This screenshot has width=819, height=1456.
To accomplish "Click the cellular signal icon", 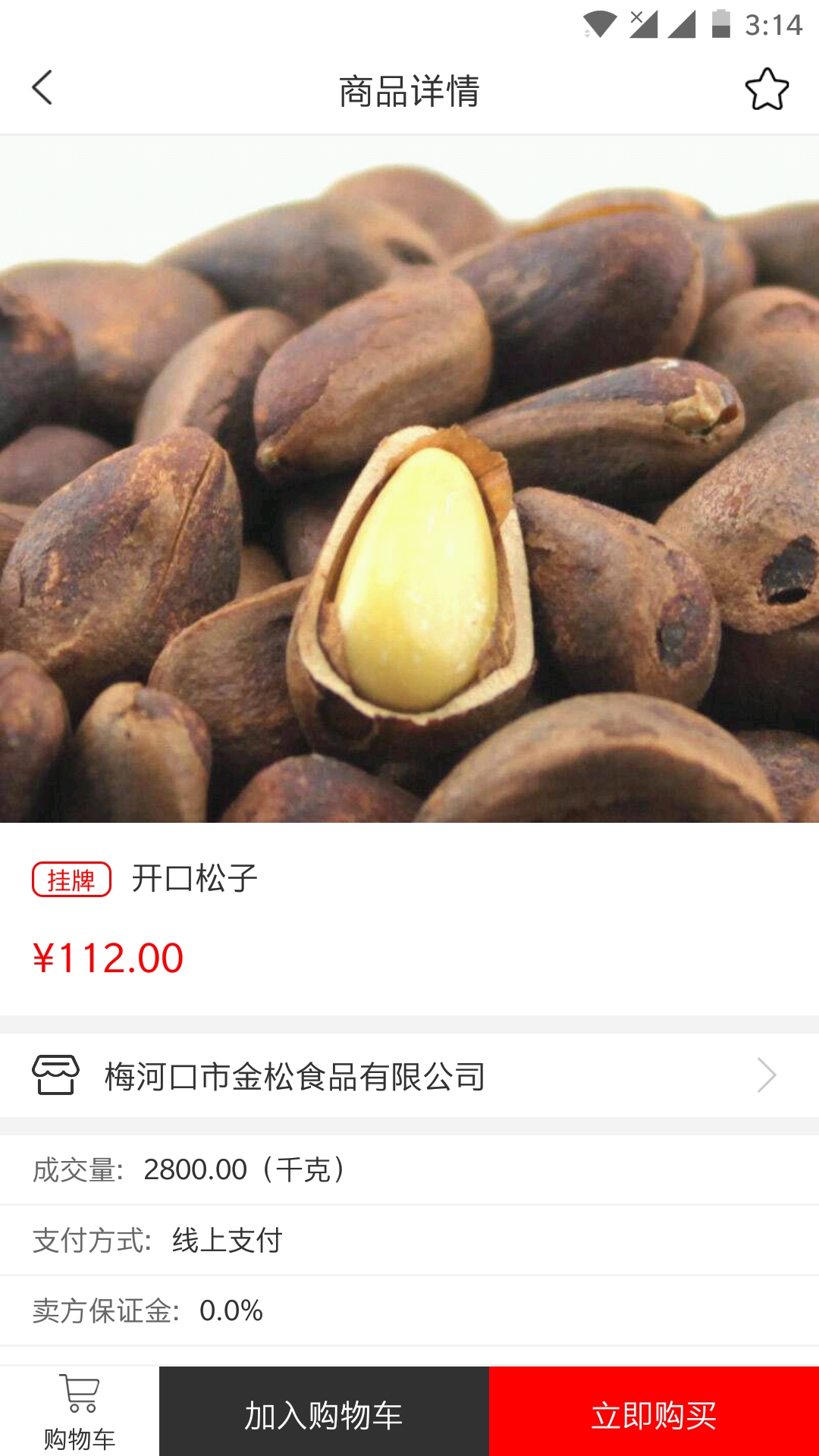I will tap(682, 23).
